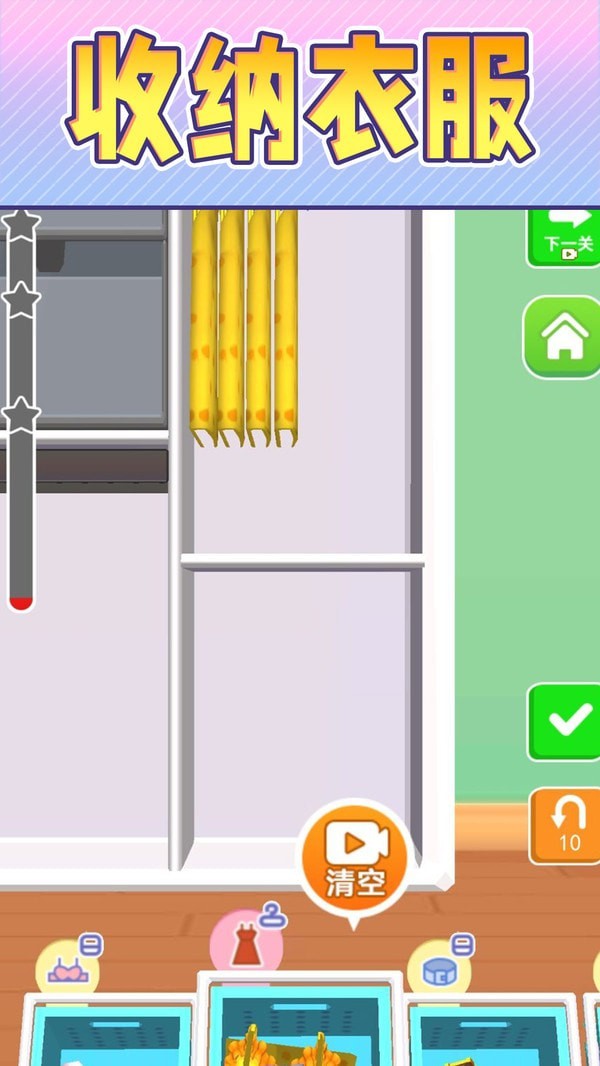Image resolution: width=600 pixels, height=1066 pixels.
Task: Confirm with the green checkmark
Action: tap(566, 722)
